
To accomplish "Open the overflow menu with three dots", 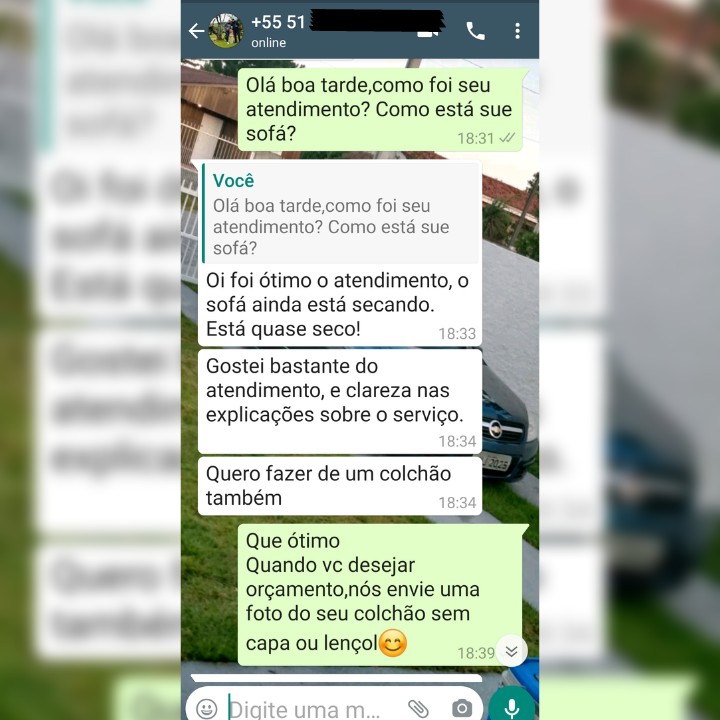I will tap(517, 31).
